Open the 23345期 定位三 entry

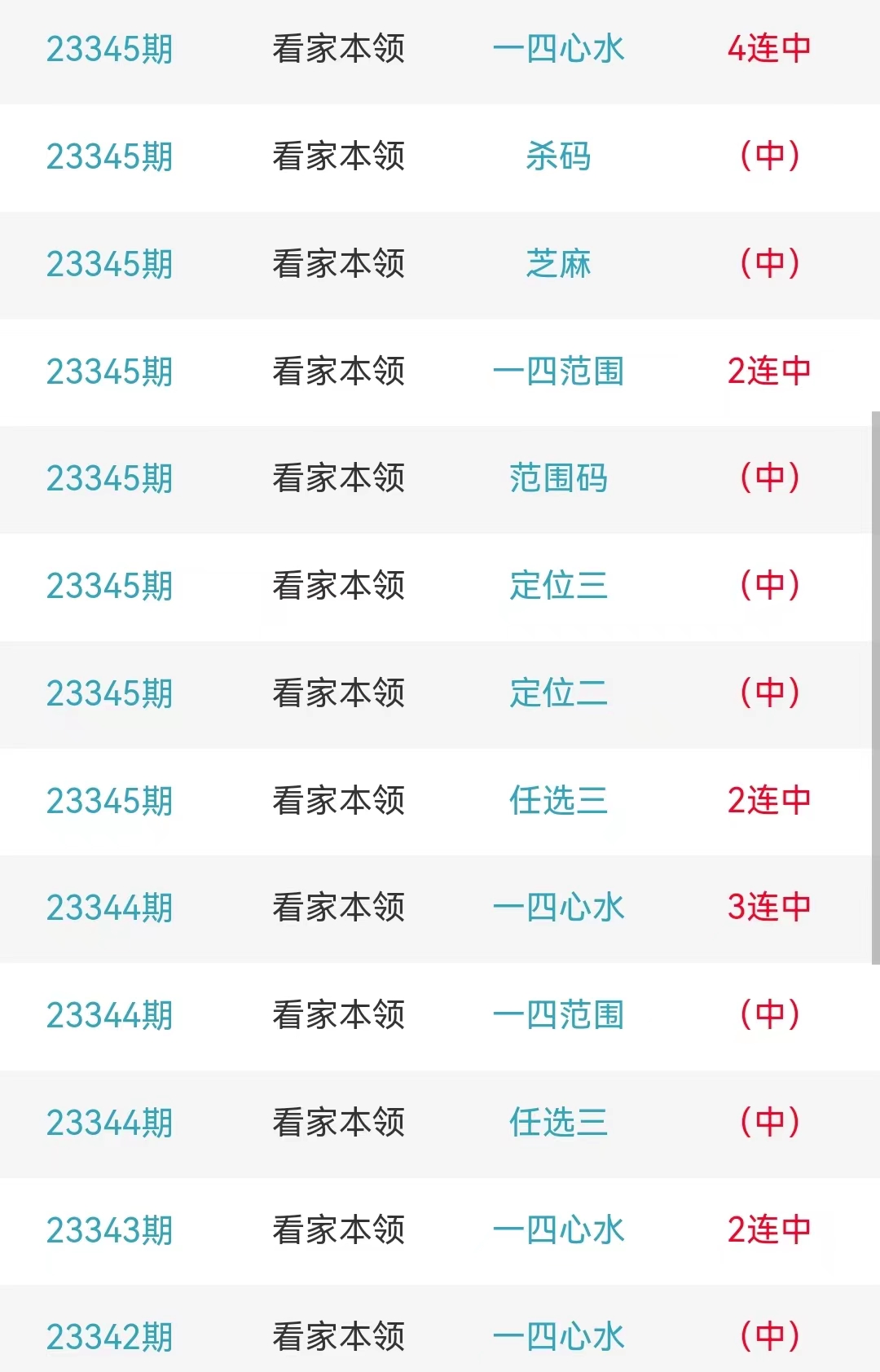[x=558, y=586]
